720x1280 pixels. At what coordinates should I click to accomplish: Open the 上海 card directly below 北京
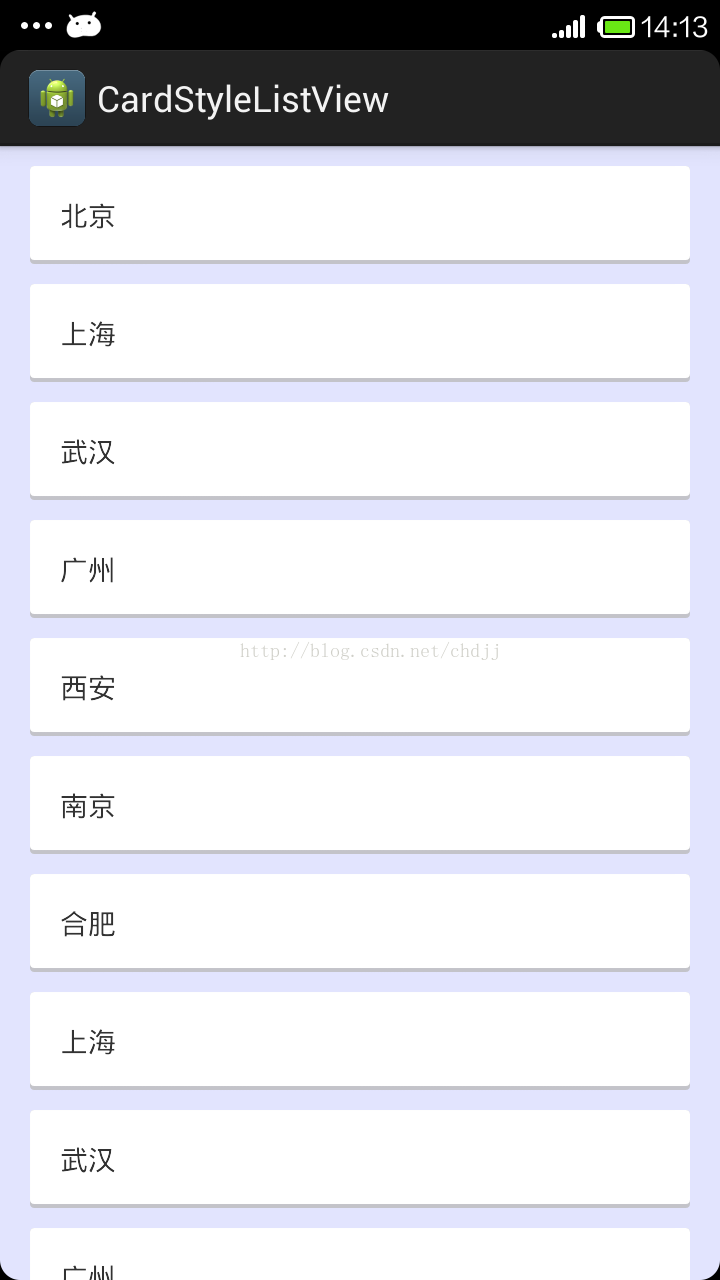(x=360, y=332)
